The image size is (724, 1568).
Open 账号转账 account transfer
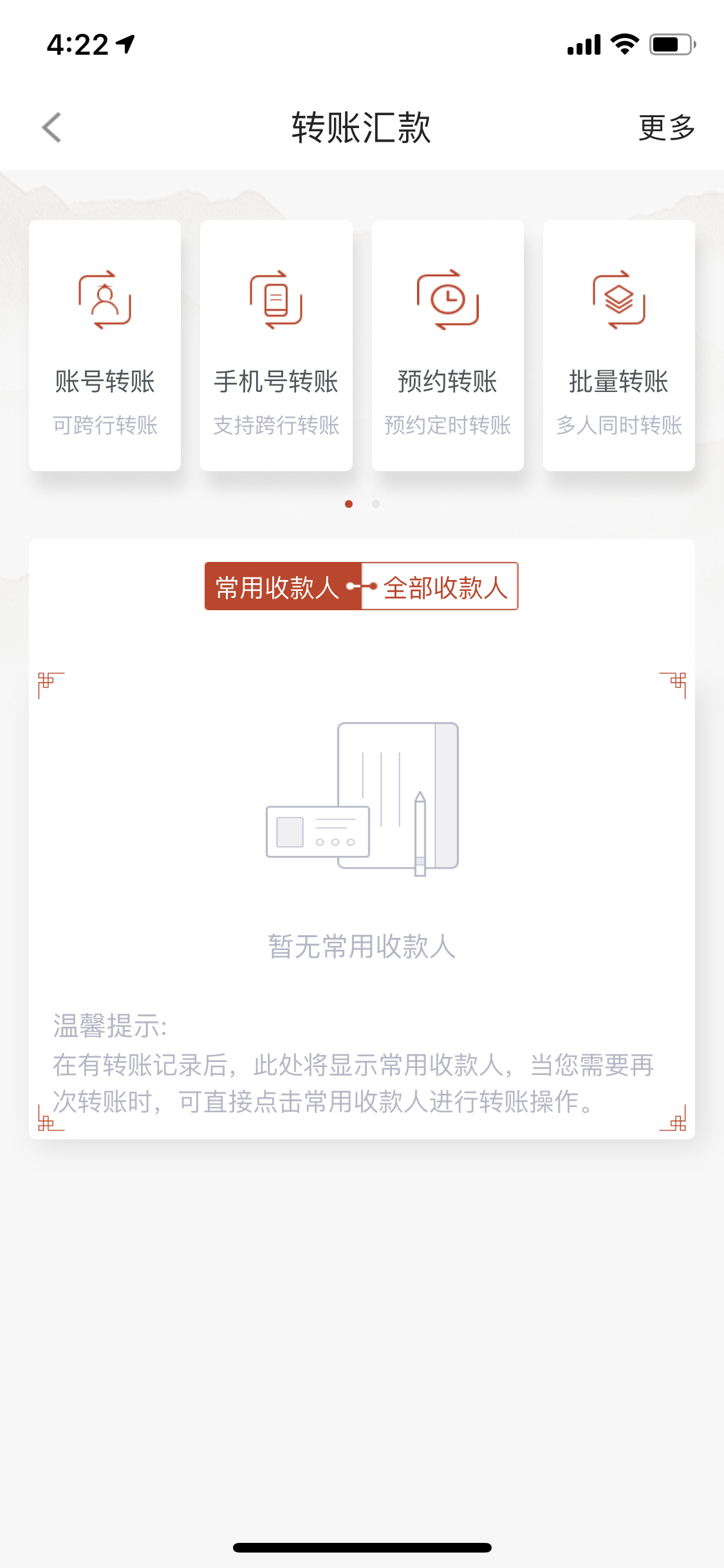(105, 346)
